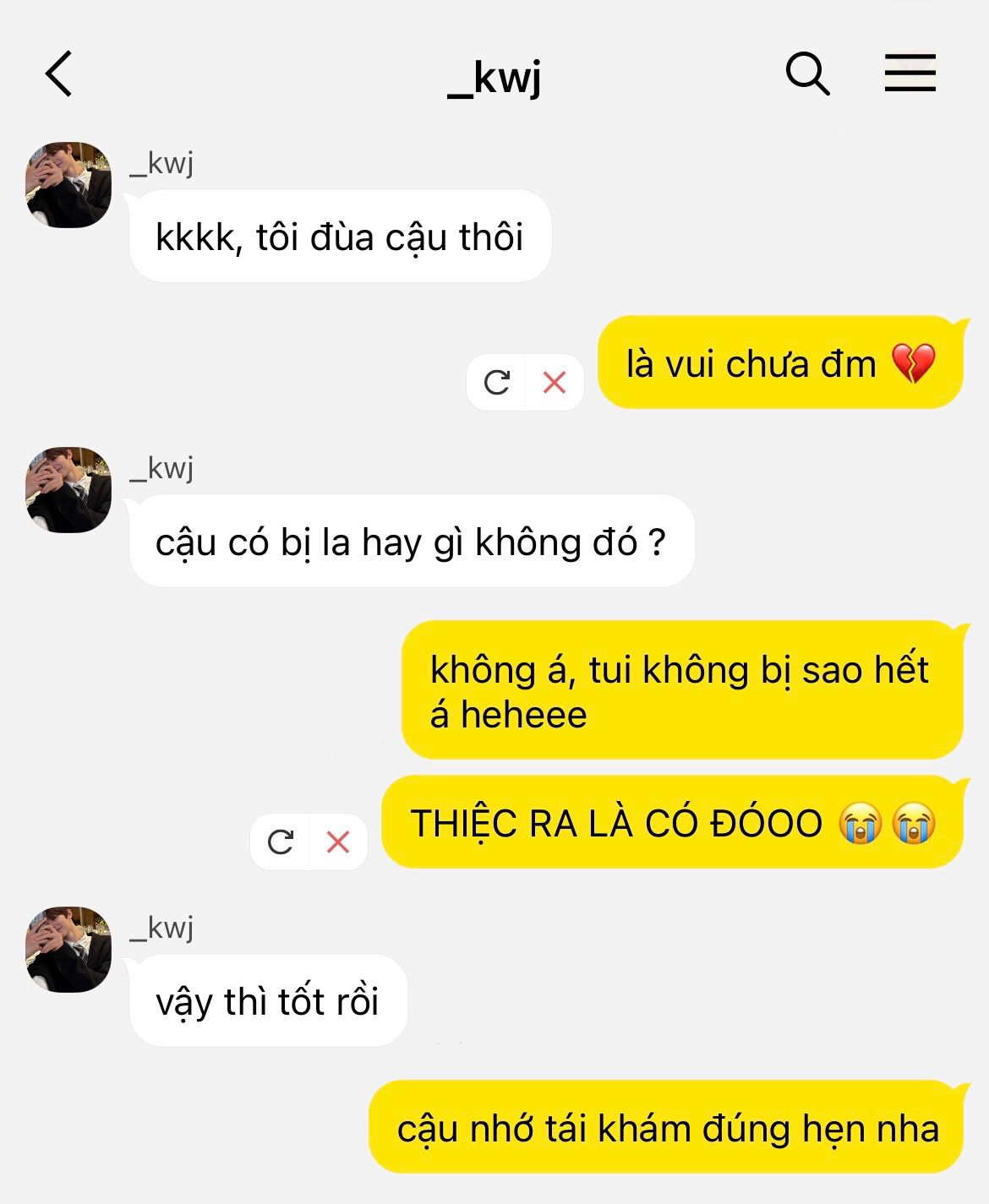Open _kwj's avatar beside "kkkk, tôi đùa"
989x1204 pixels.
[68, 185]
